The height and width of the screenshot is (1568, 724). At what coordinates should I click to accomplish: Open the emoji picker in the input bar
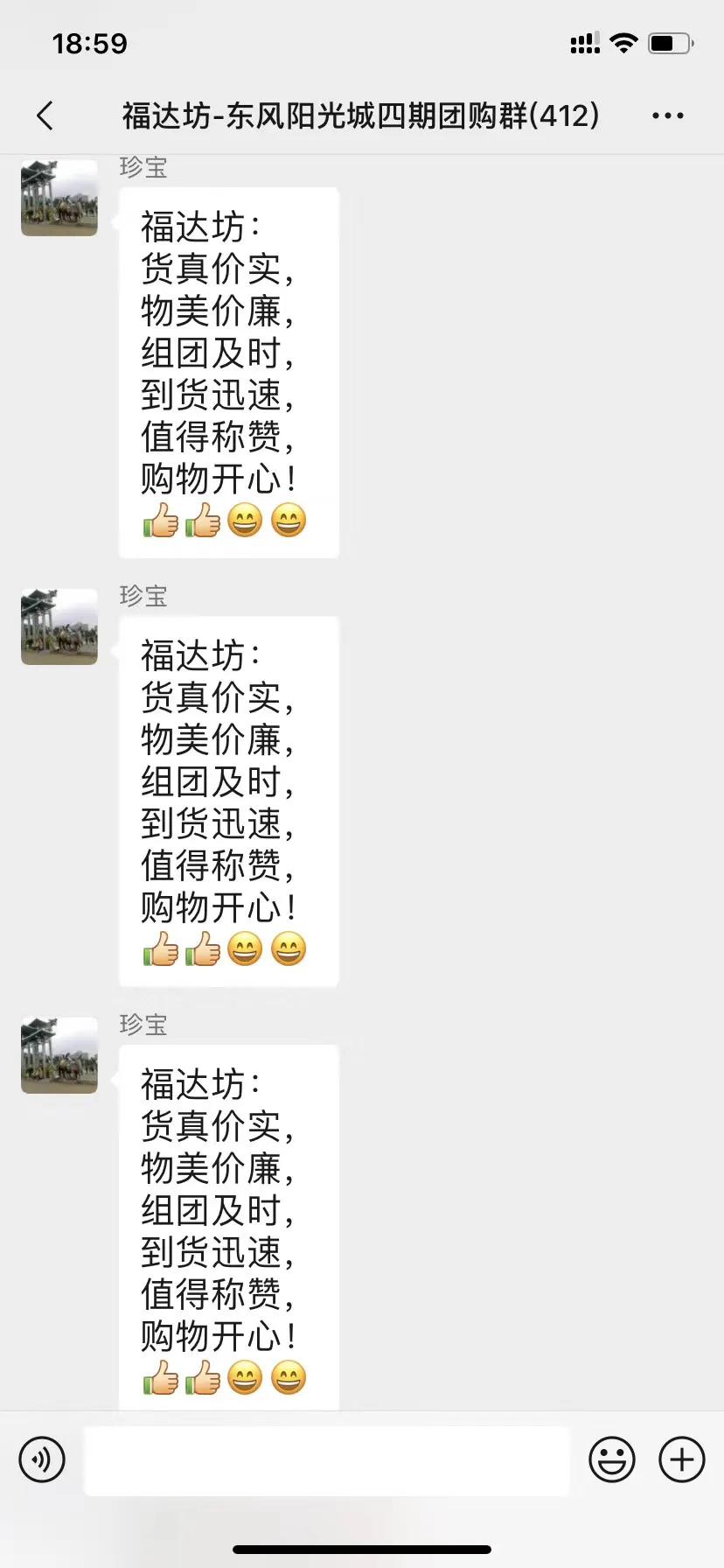pos(612,1459)
